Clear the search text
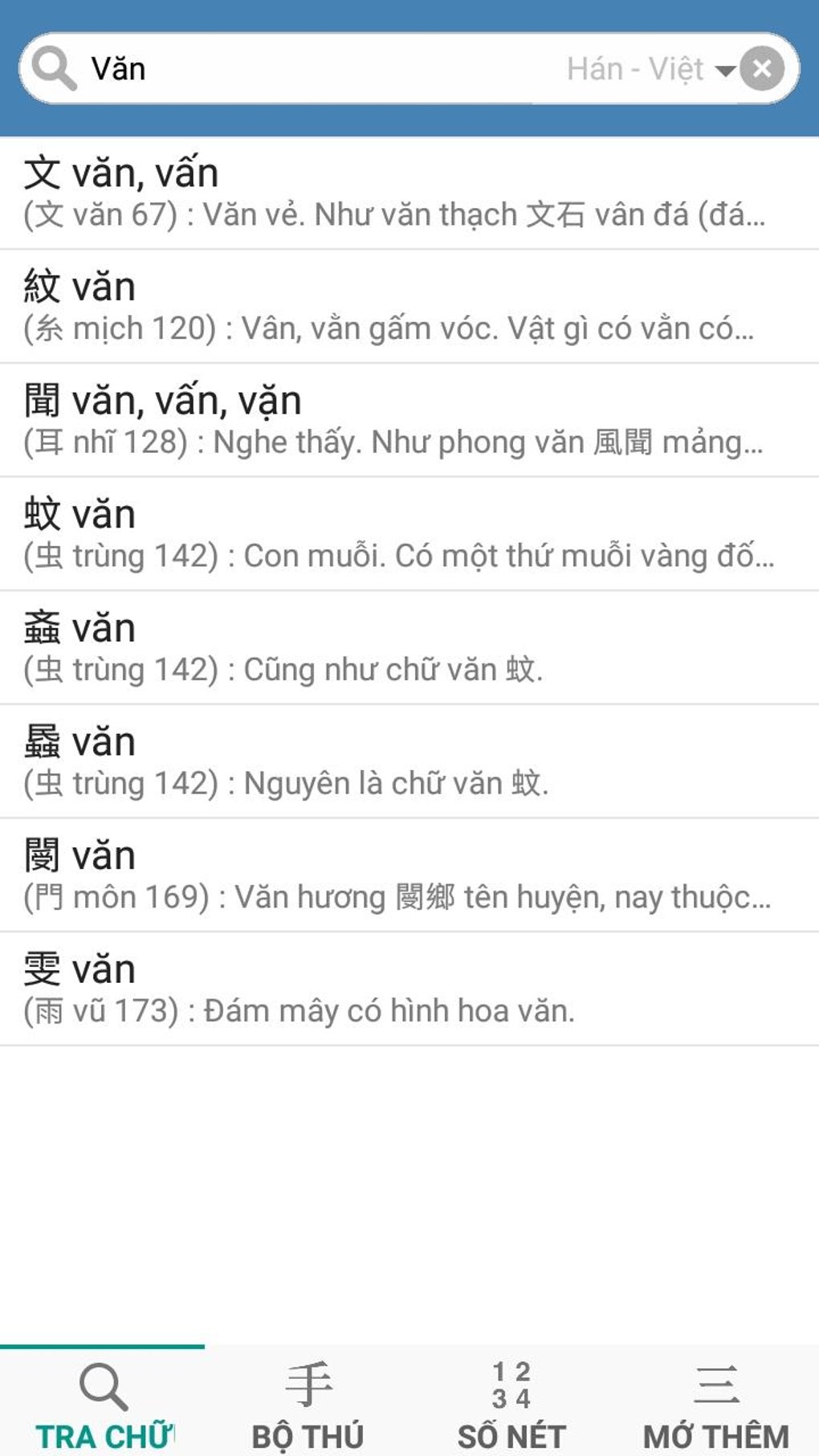The width and height of the screenshot is (819, 1456). click(x=761, y=69)
